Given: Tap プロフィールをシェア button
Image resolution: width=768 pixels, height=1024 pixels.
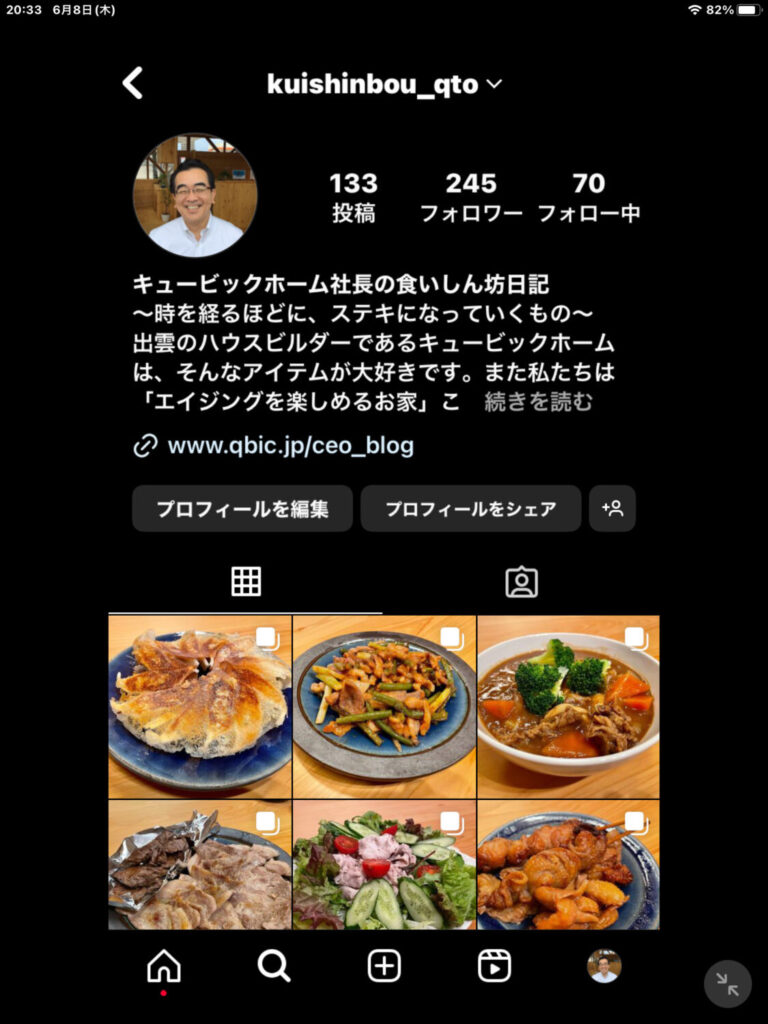Looking at the screenshot, I should tap(470, 509).
